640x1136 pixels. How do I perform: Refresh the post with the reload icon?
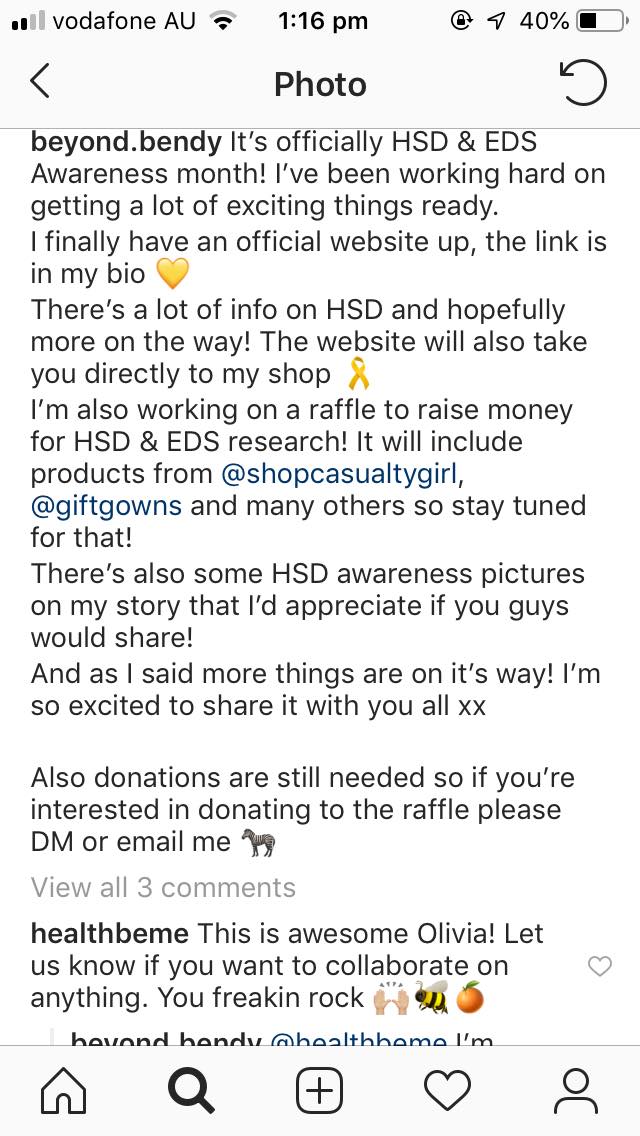[x=582, y=82]
